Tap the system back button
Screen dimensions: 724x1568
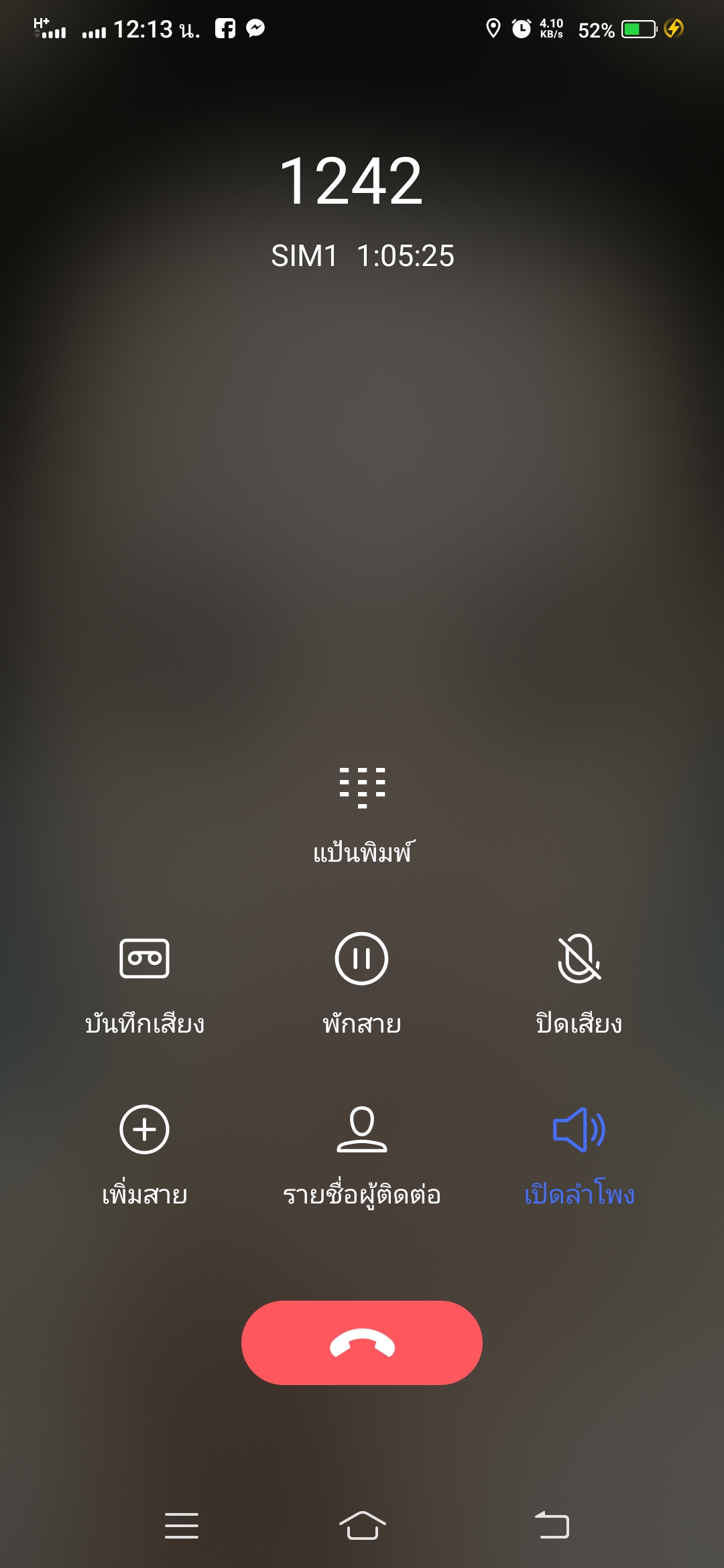click(x=552, y=1525)
